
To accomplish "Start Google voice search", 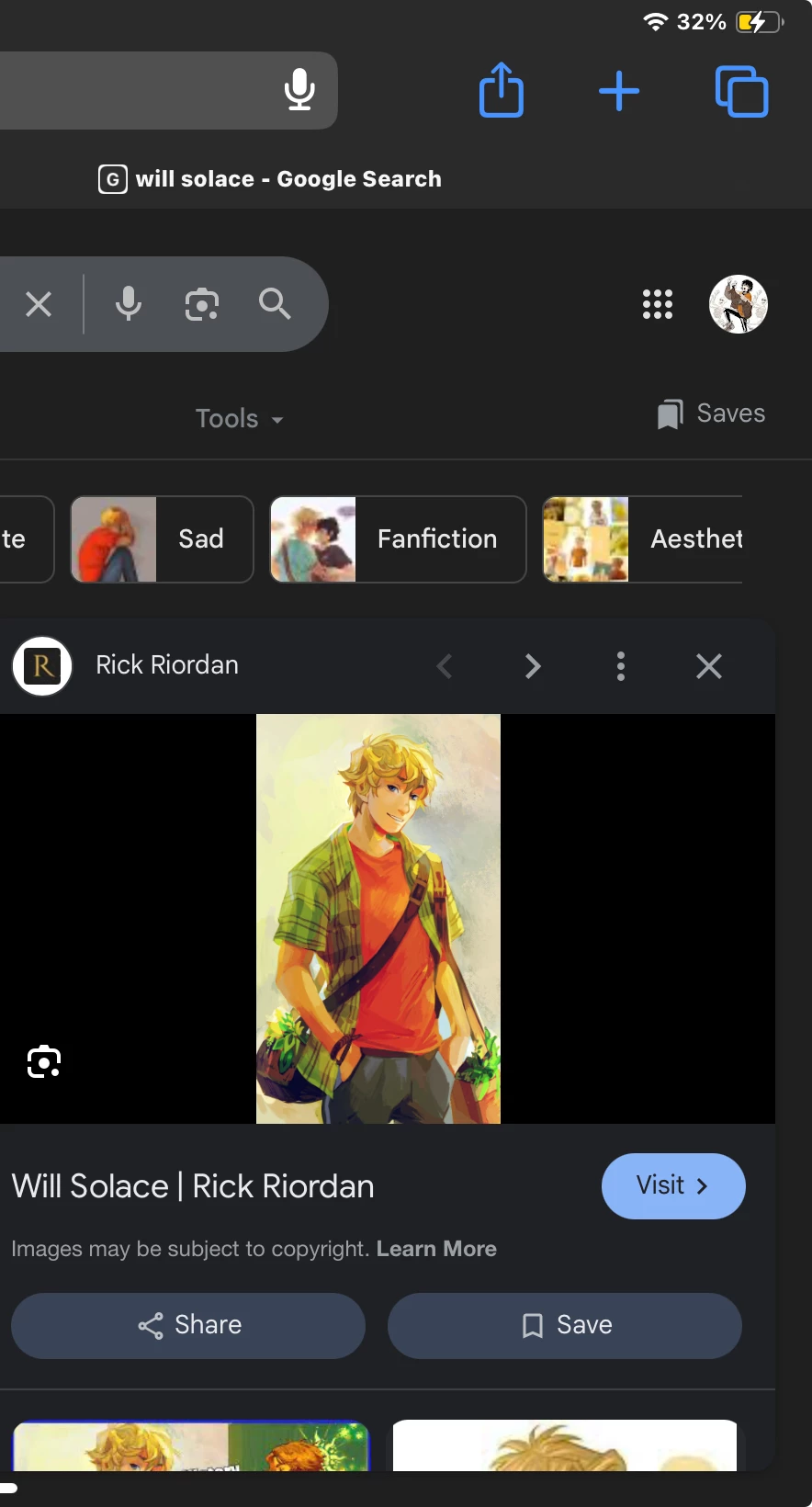I will 129,303.
